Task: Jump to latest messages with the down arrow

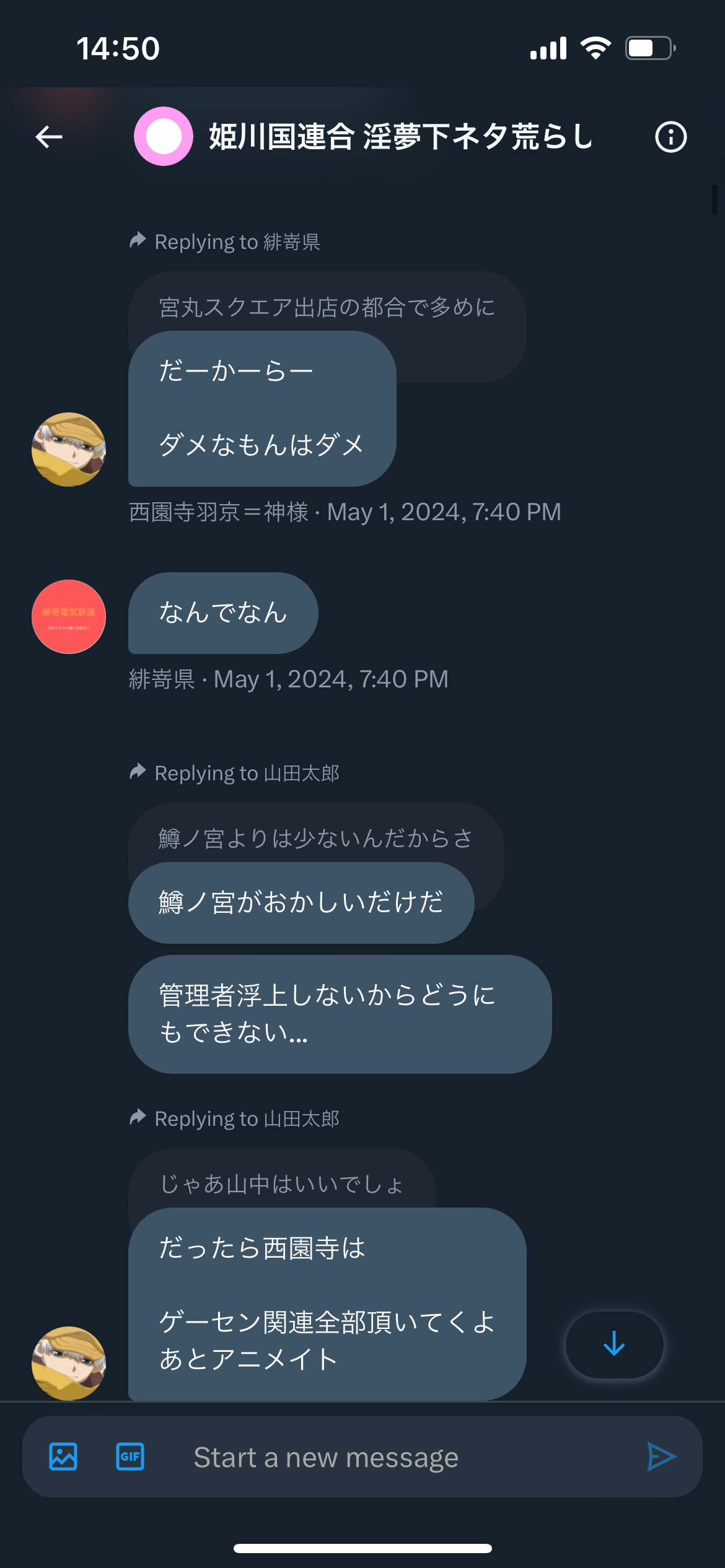Action: 614,1344
